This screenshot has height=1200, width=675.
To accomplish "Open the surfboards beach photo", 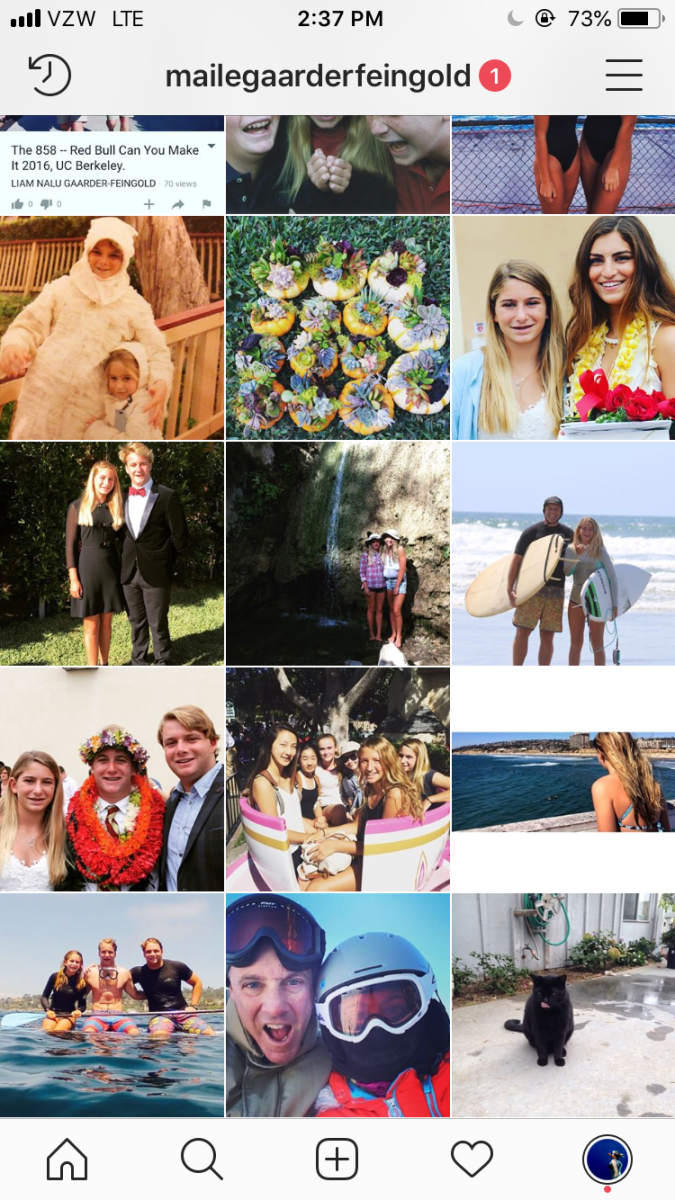I will (563, 554).
